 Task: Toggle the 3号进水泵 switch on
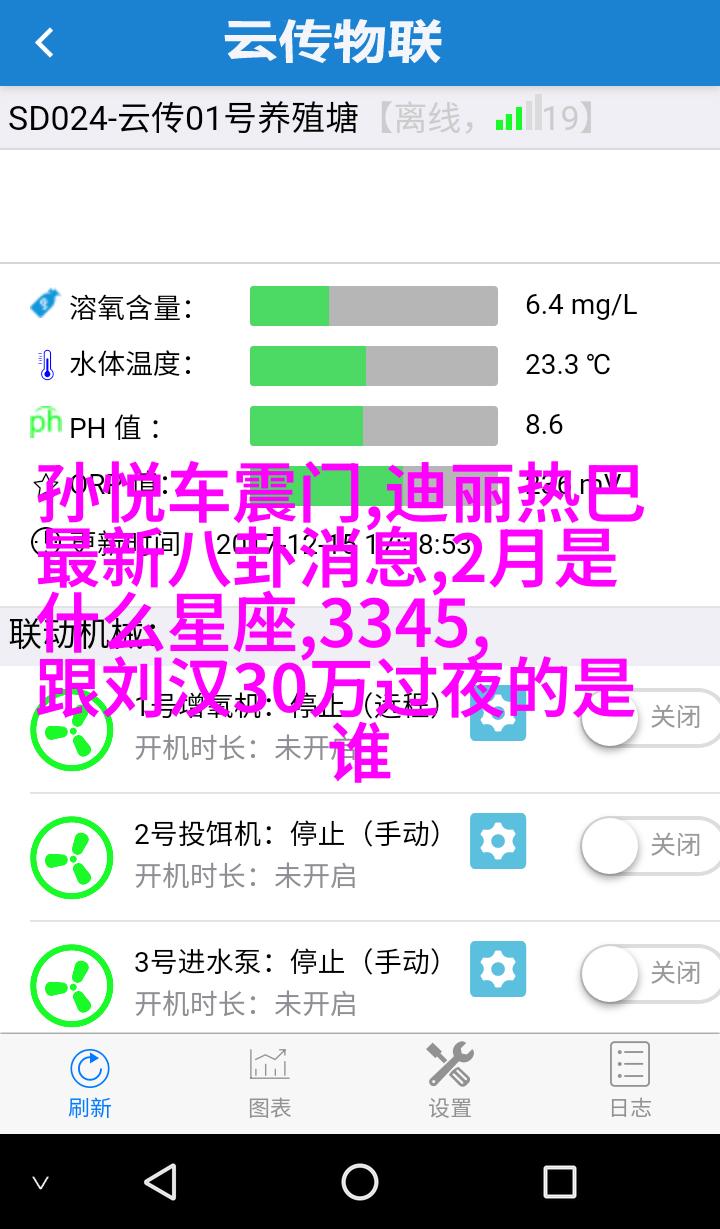(650, 974)
